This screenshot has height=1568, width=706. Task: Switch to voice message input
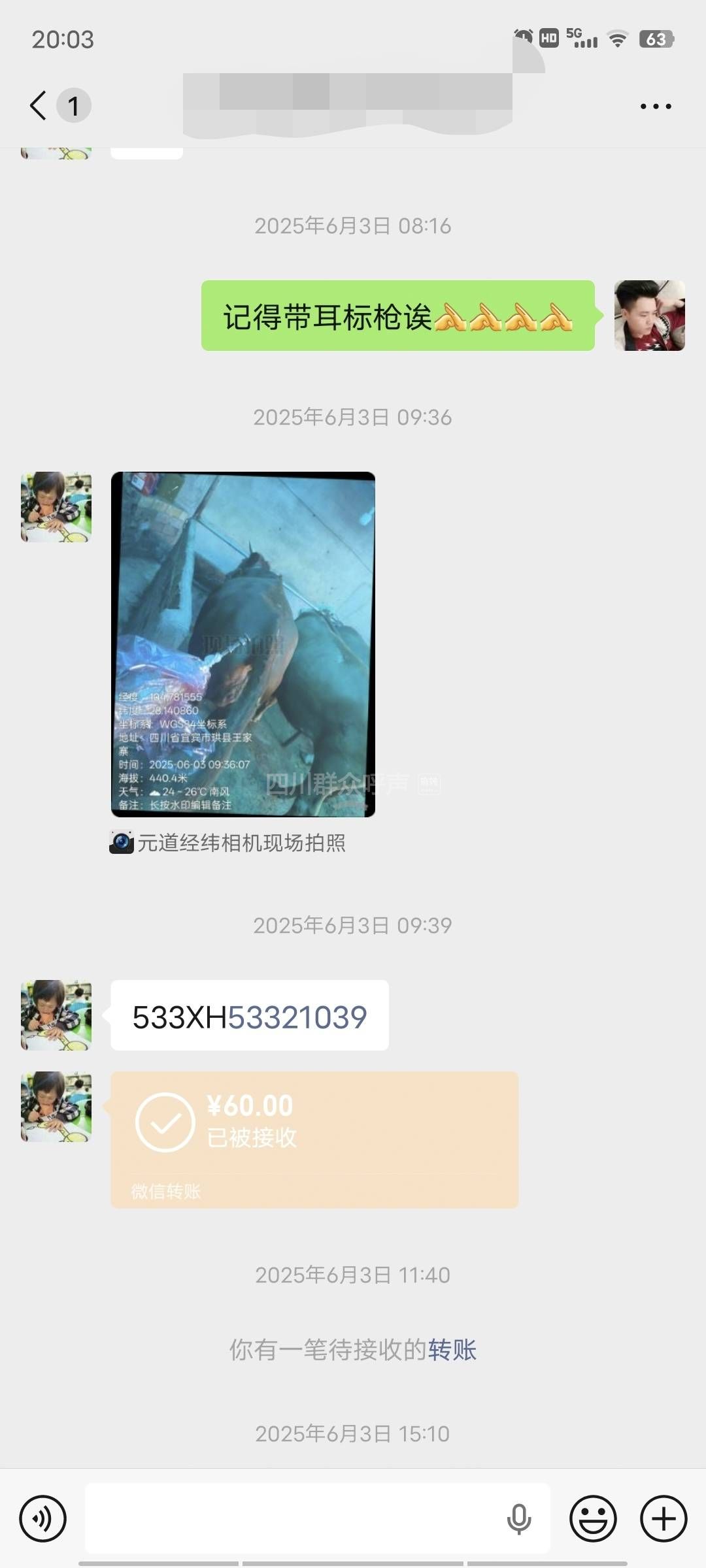pyautogui.click(x=42, y=1518)
